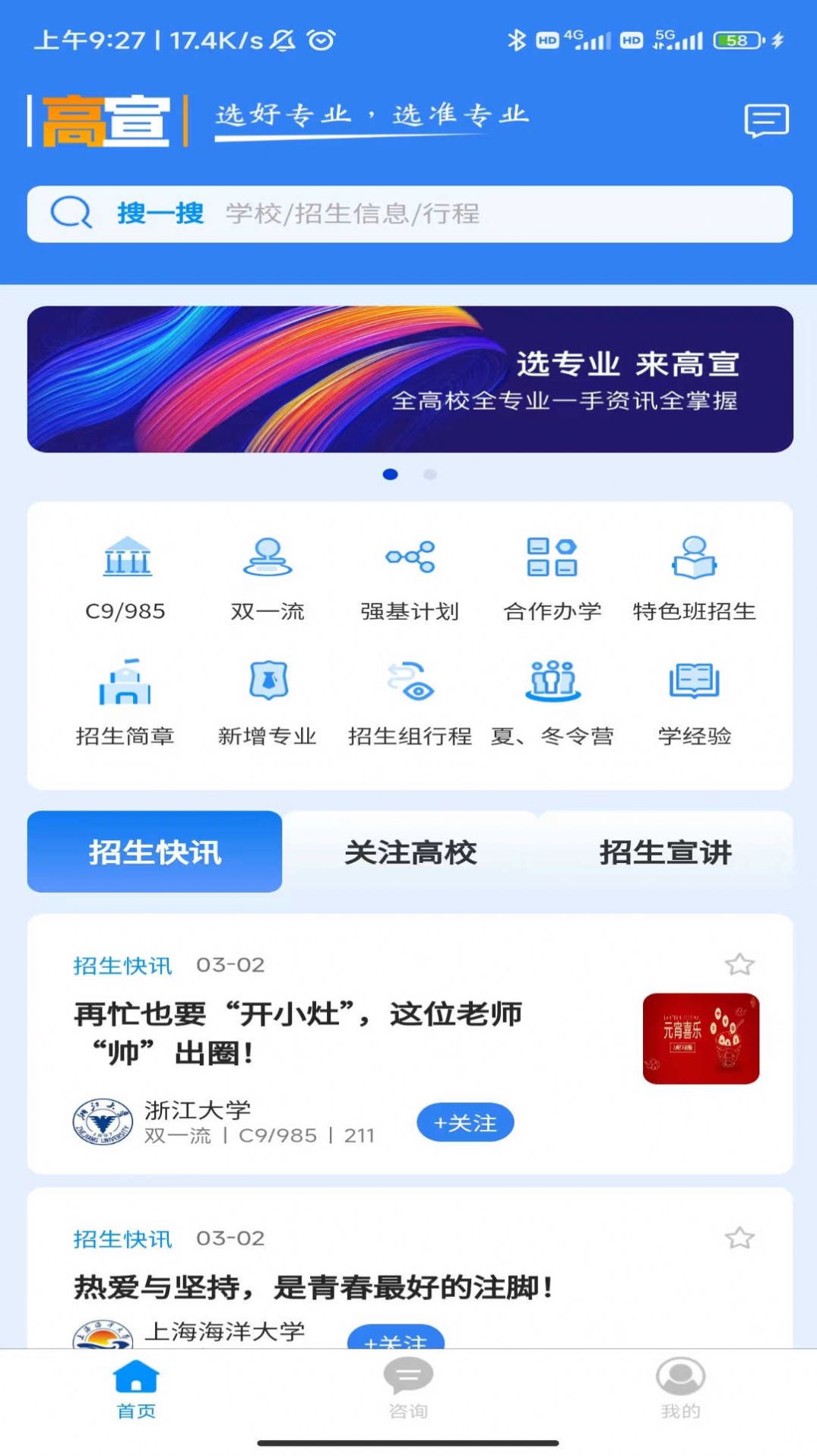Open the messages icon in the header
The width and height of the screenshot is (817, 1456).
pyautogui.click(x=766, y=121)
